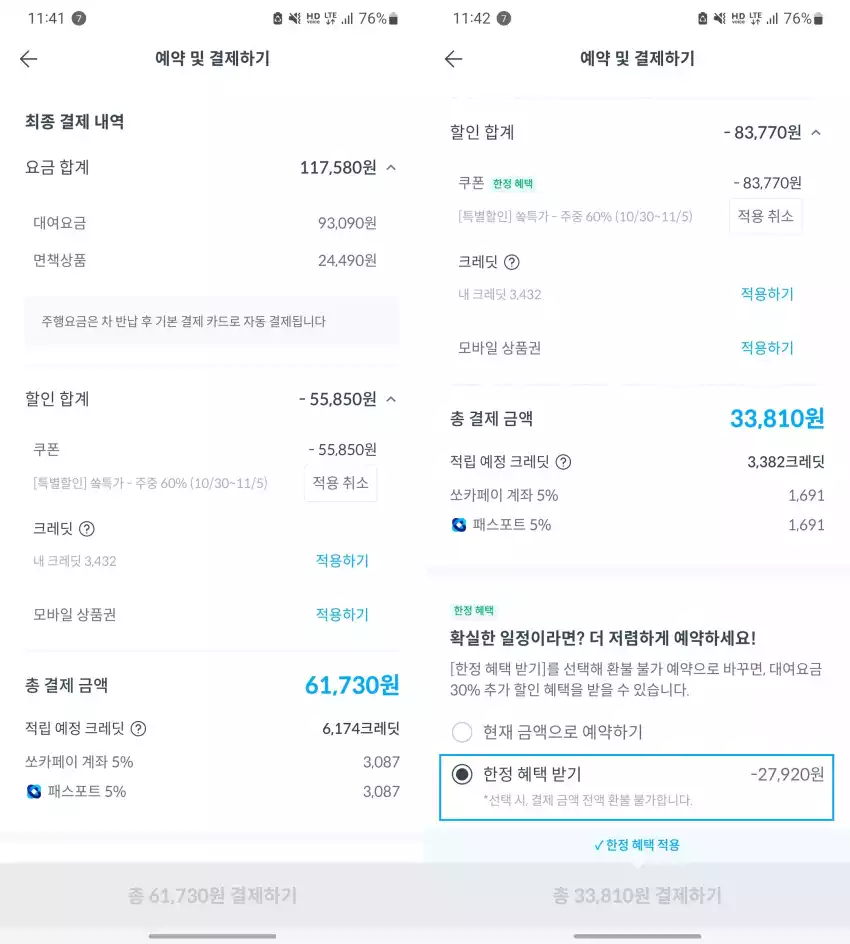This screenshot has height=944, width=850.
Task: Tap the back arrow on the right payment screen
Action: (453, 58)
